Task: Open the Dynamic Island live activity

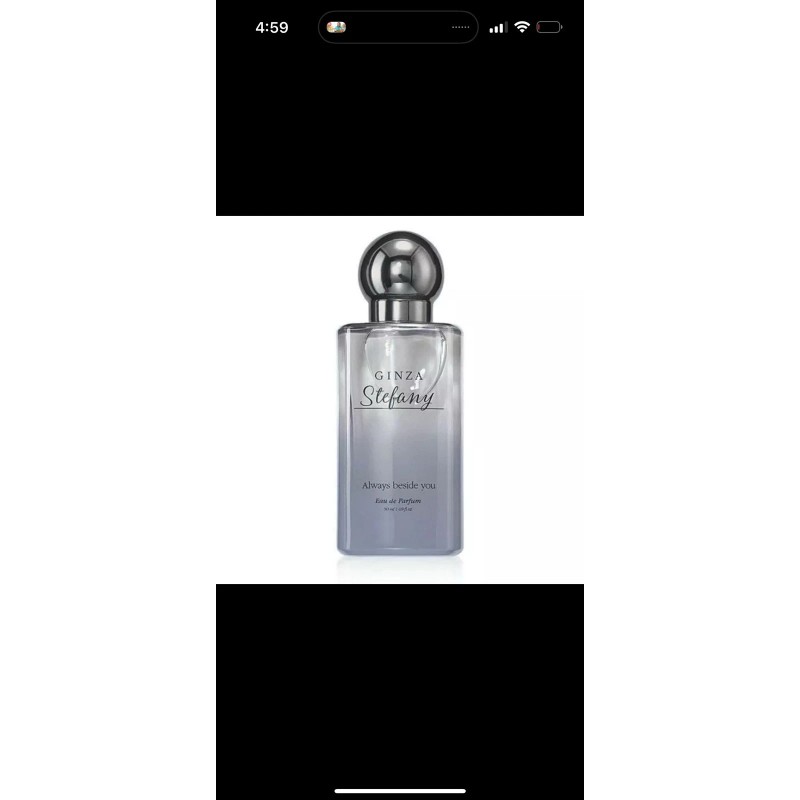Action: [x=398, y=27]
